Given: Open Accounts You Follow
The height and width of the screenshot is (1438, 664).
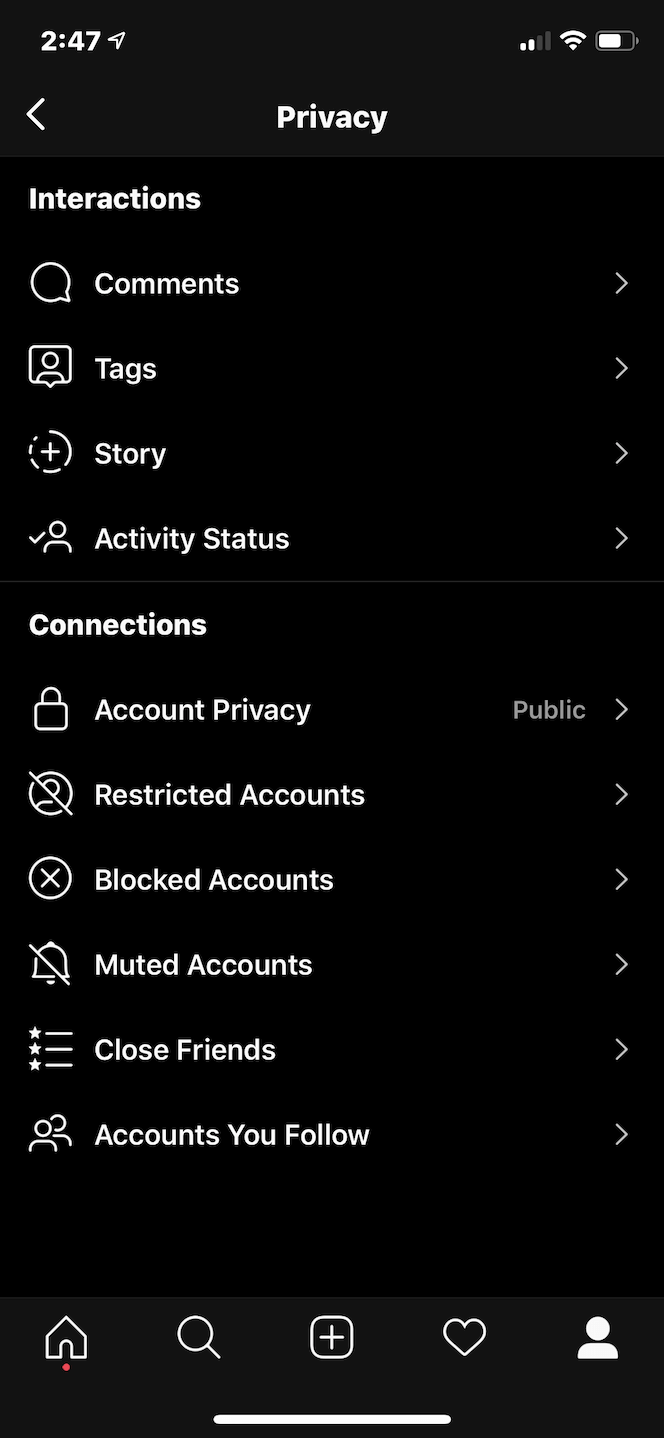Looking at the screenshot, I should click(332, 1135).
